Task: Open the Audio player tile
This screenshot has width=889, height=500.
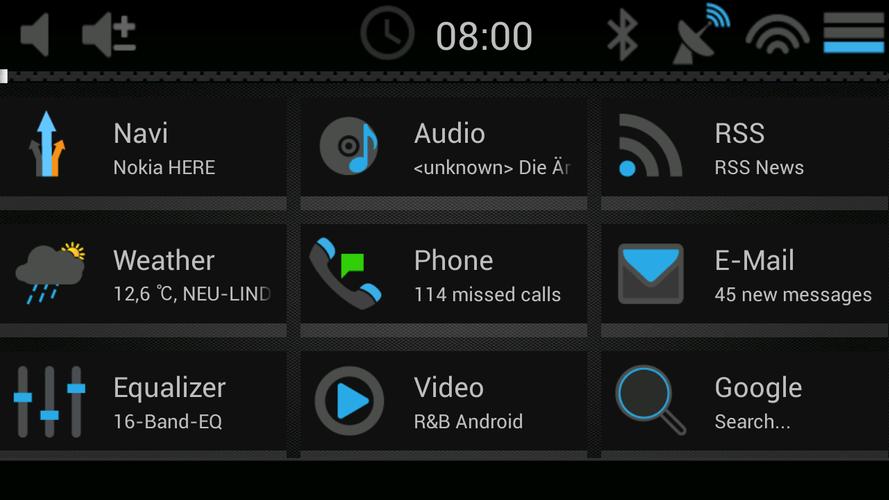Action: point(443,147)
